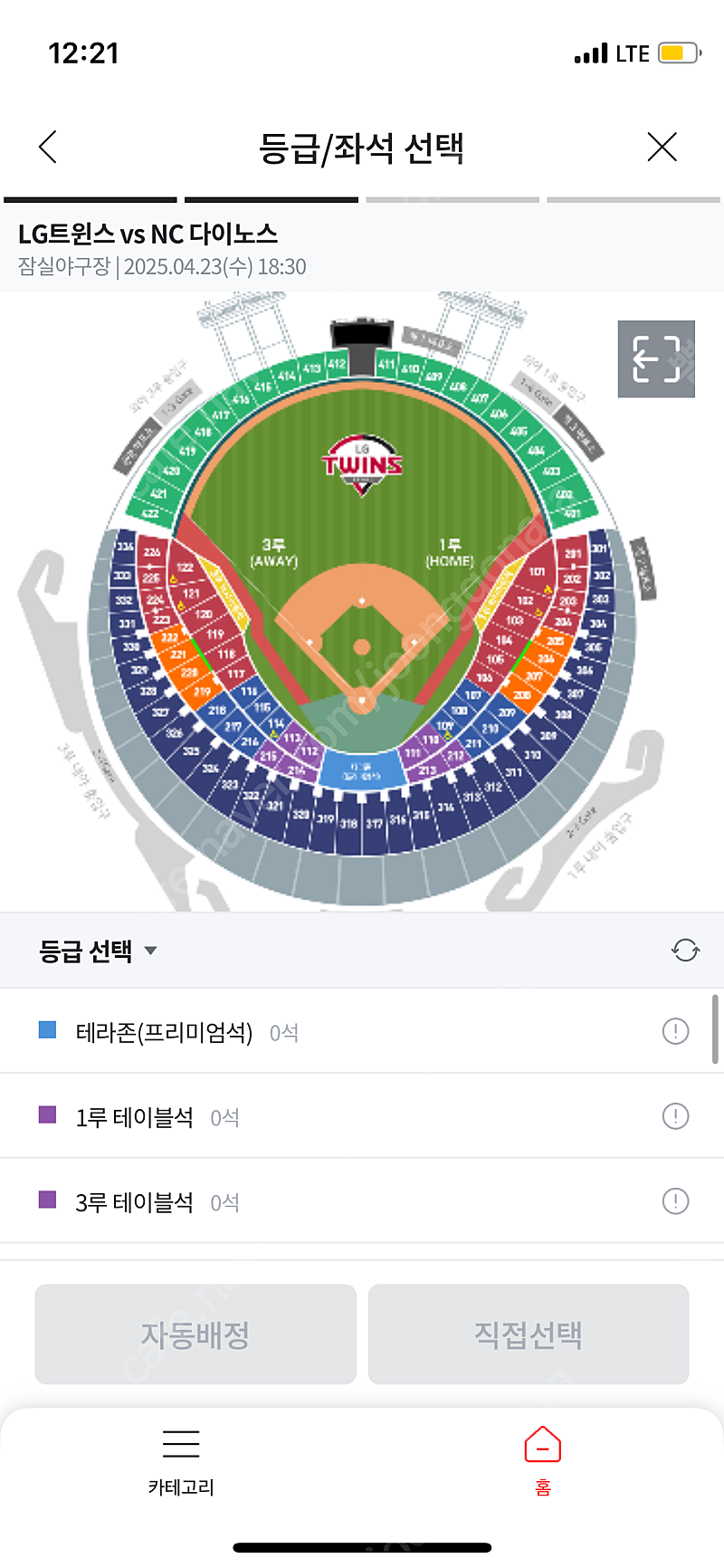724x1568 pixels.
Task: Tap the blue central premium section on map
Action: 362,770
